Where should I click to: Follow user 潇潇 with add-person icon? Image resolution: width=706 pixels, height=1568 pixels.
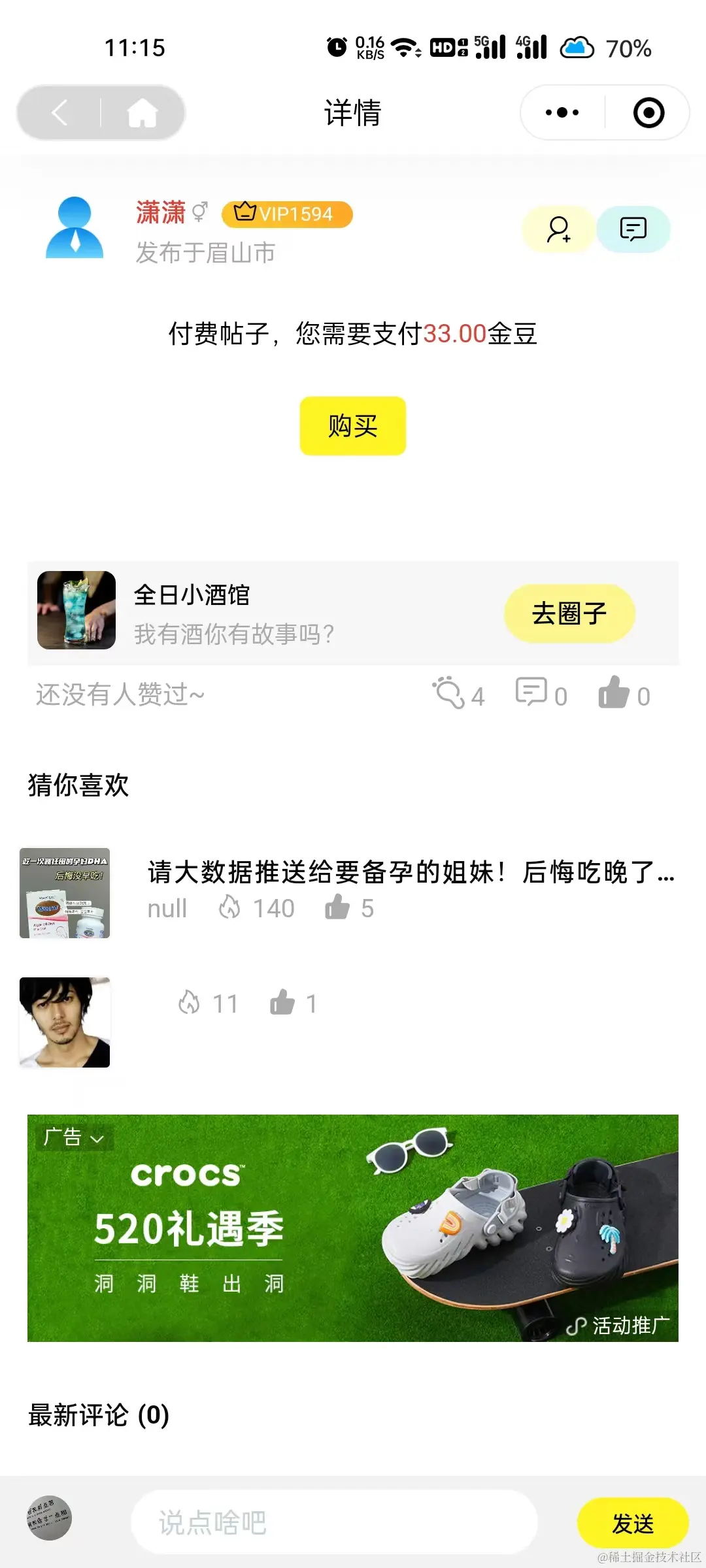(558, 229)
